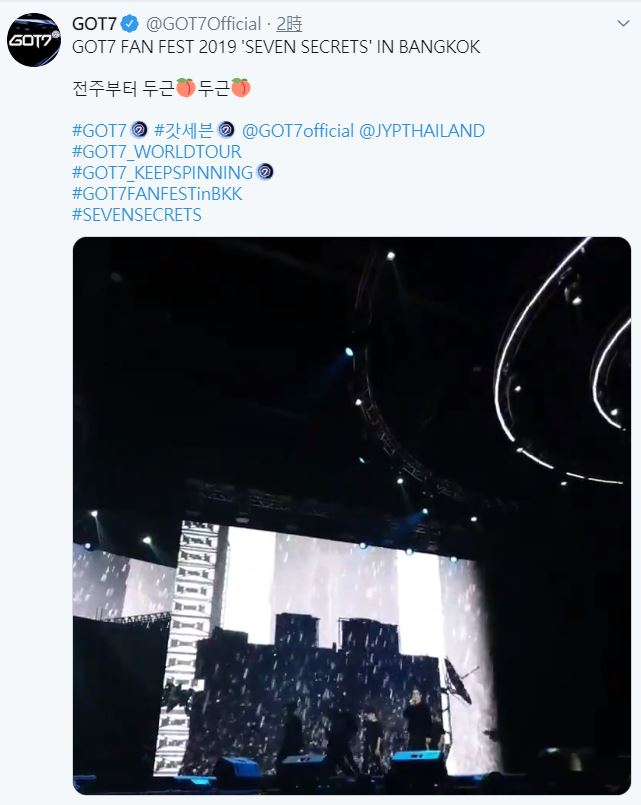Open the #GOT7FANFESTinBKK hashtag

tap(157, 194)
